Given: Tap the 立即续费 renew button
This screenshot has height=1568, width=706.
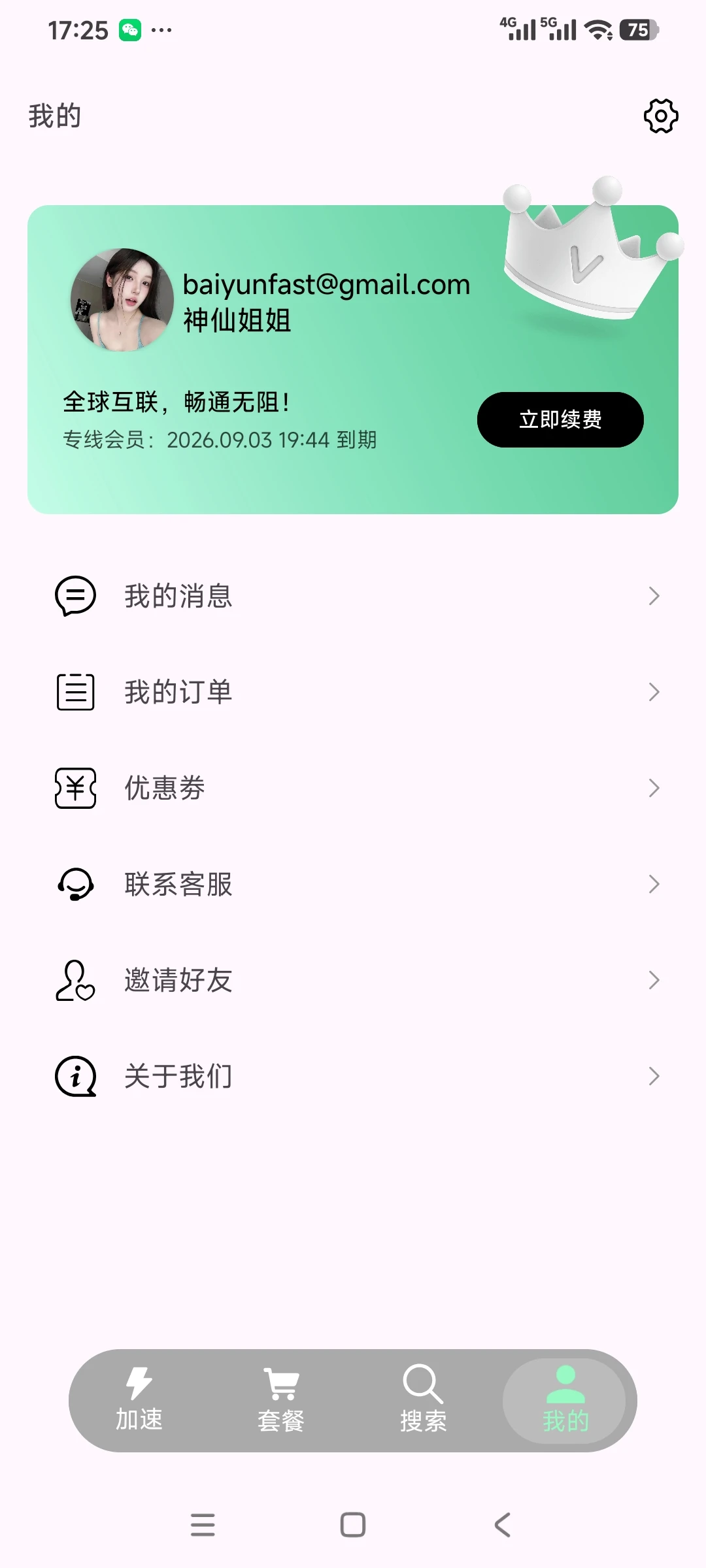Looking at the screenshot, I should (560, 420).
